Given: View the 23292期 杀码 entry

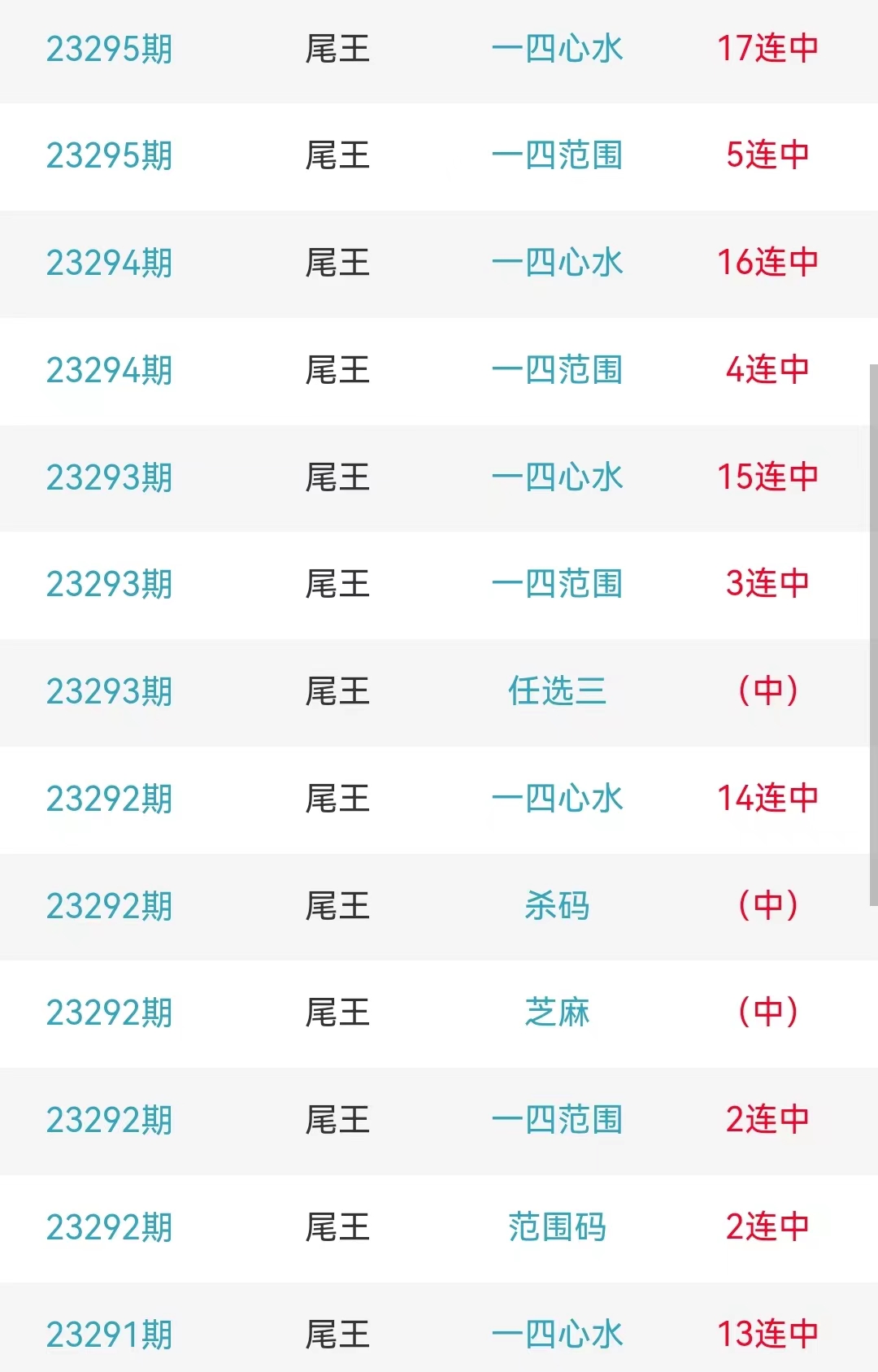Looking at the screenshot, I should (557, 906).
